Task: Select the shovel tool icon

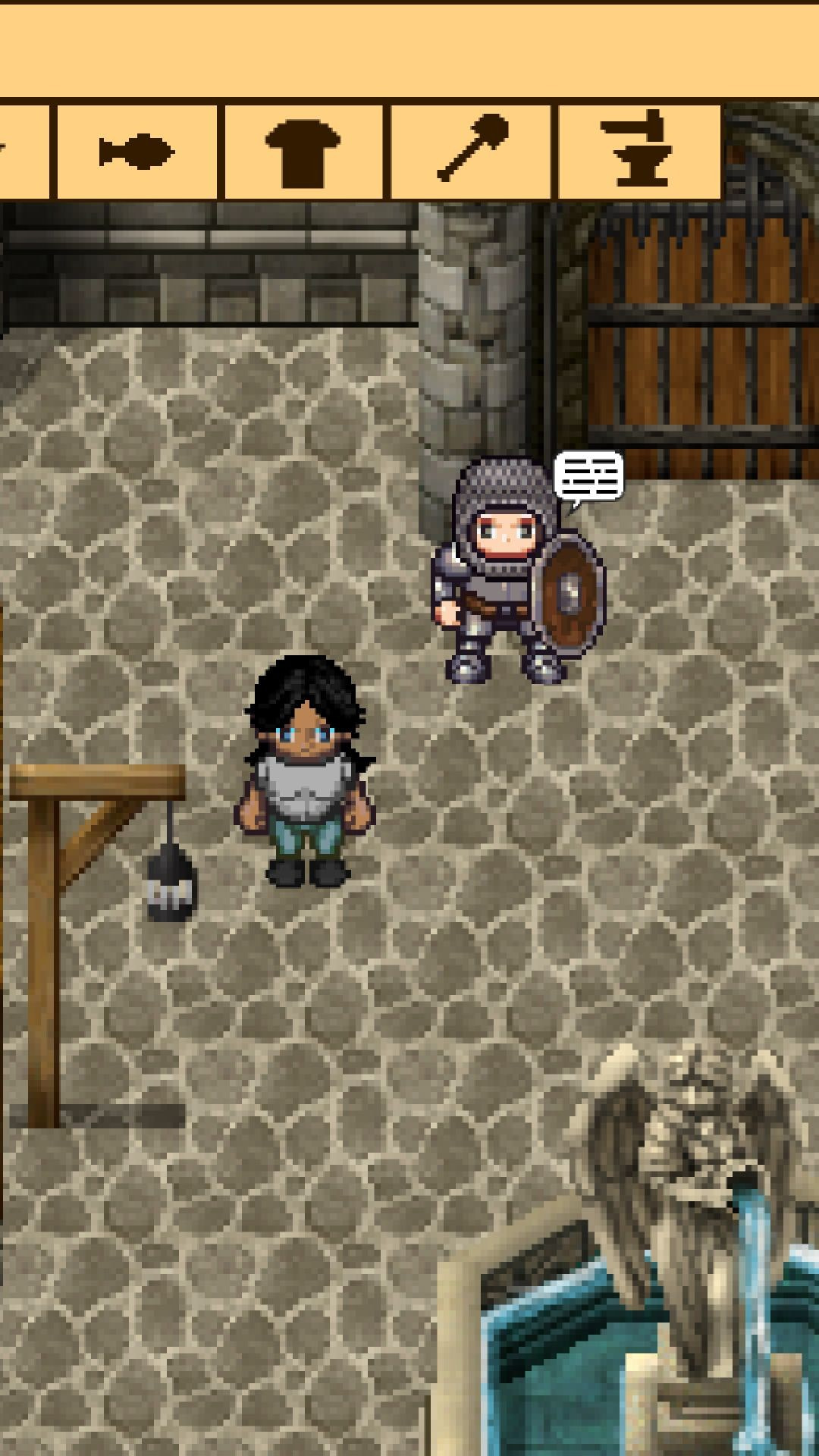Action: [x=472, y=150]
